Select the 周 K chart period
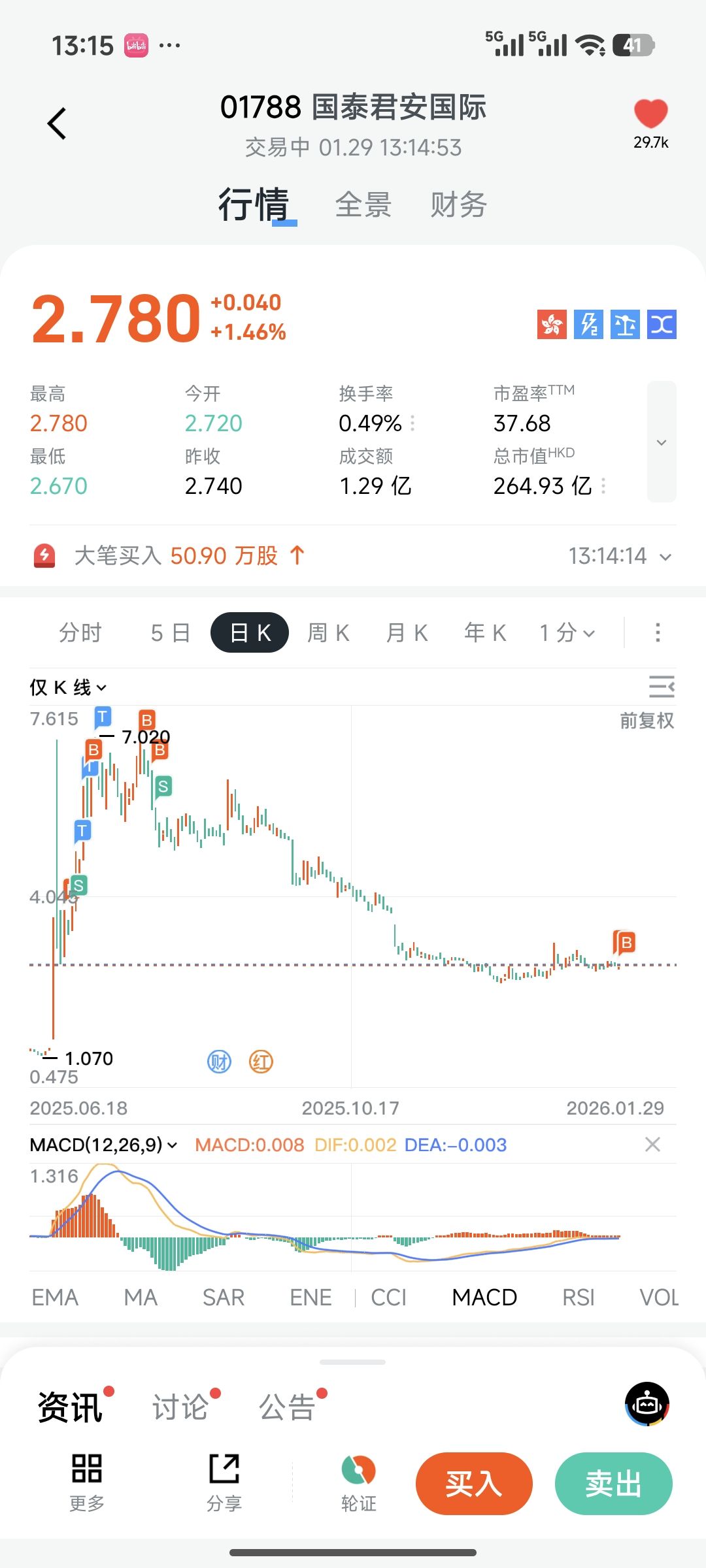This screenshot has height=1568, width=706. (x=328, y=633)
